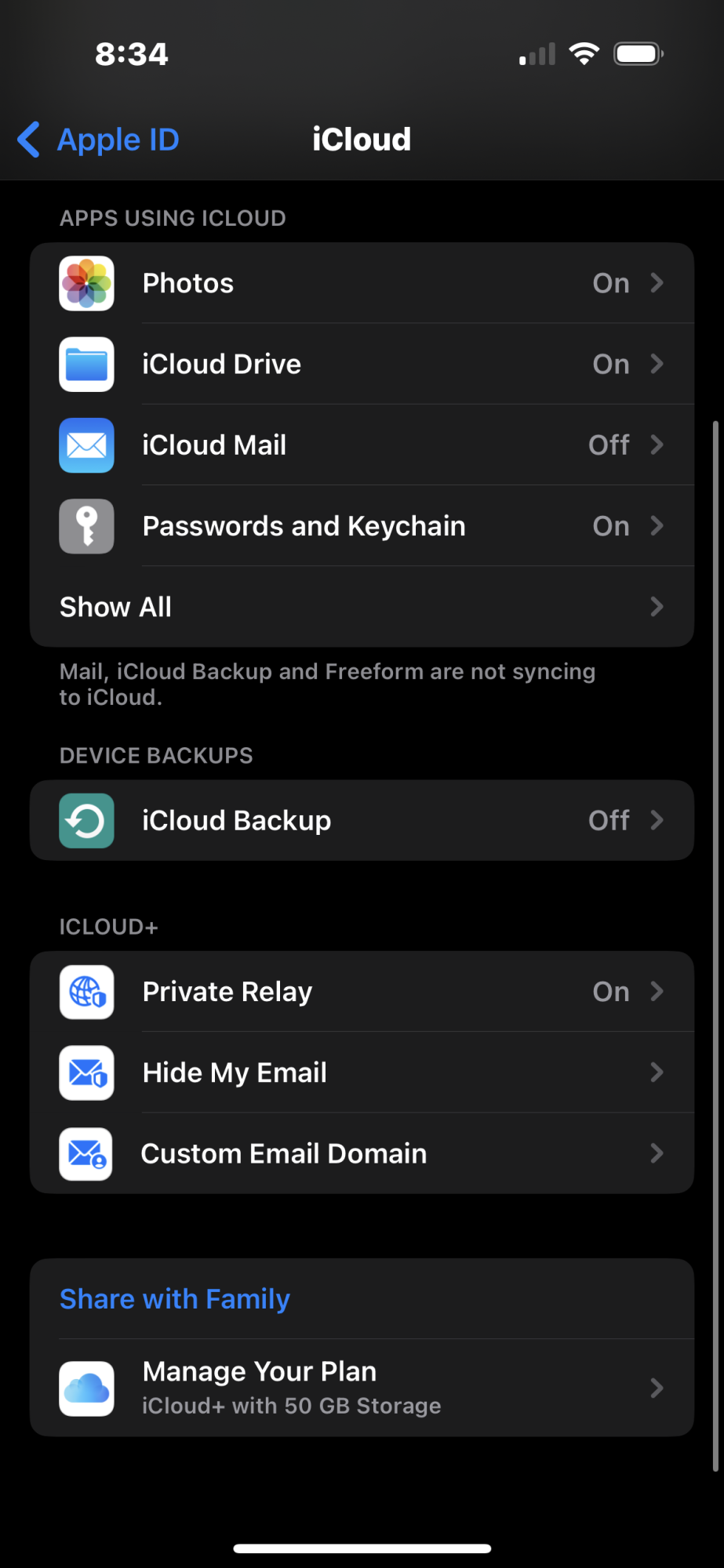Open Hide My Email

362,1073
